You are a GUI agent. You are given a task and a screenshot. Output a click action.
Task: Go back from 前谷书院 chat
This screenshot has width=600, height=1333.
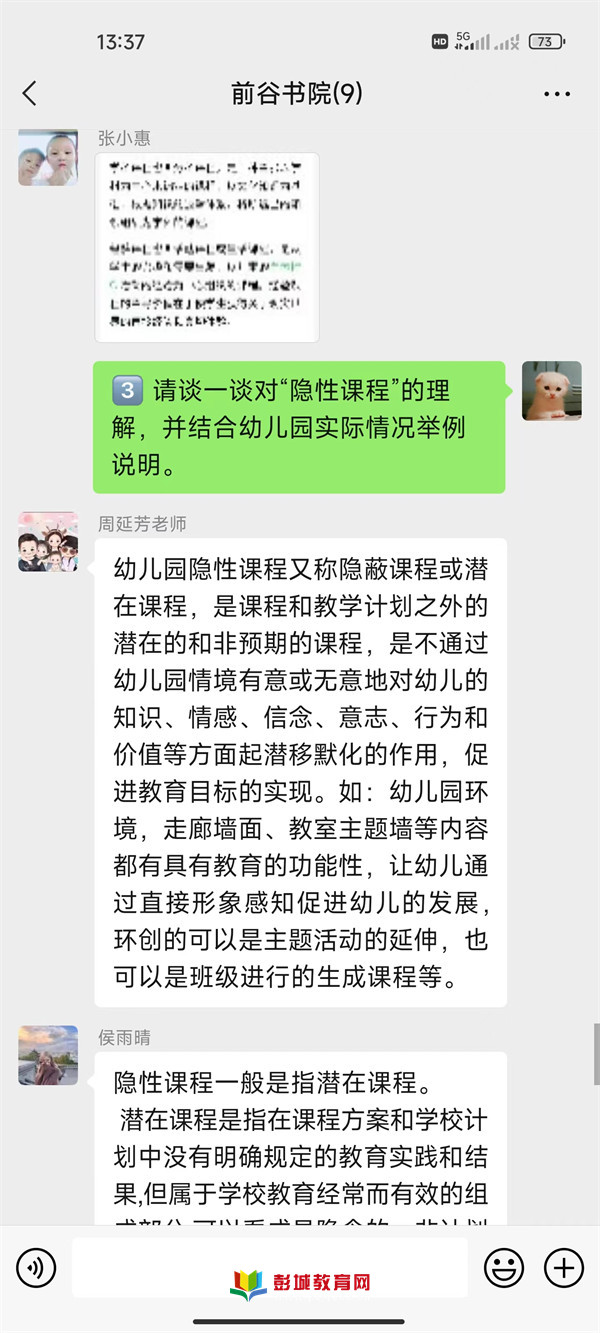[29, 94]
